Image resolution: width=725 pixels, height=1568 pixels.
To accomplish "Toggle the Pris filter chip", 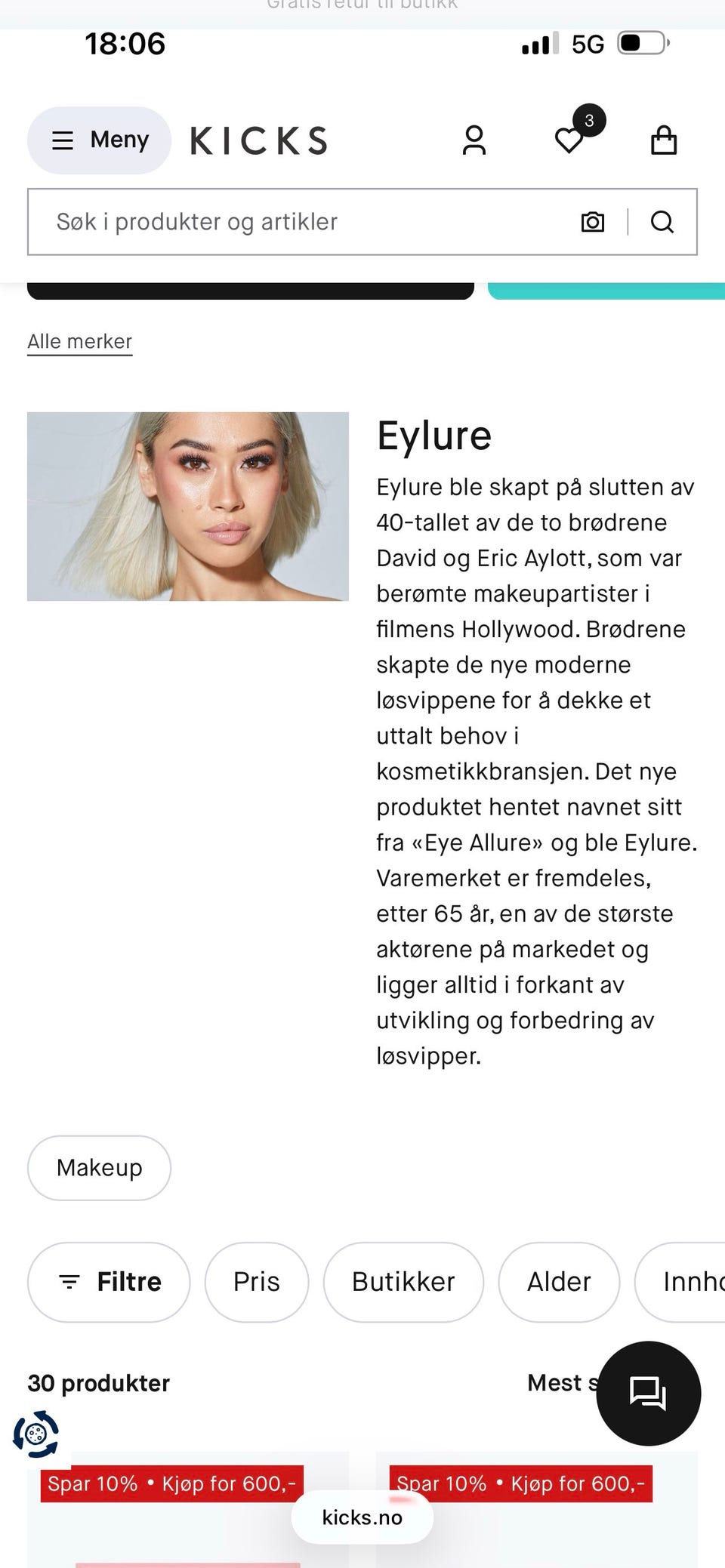I will click(256, 1281).
